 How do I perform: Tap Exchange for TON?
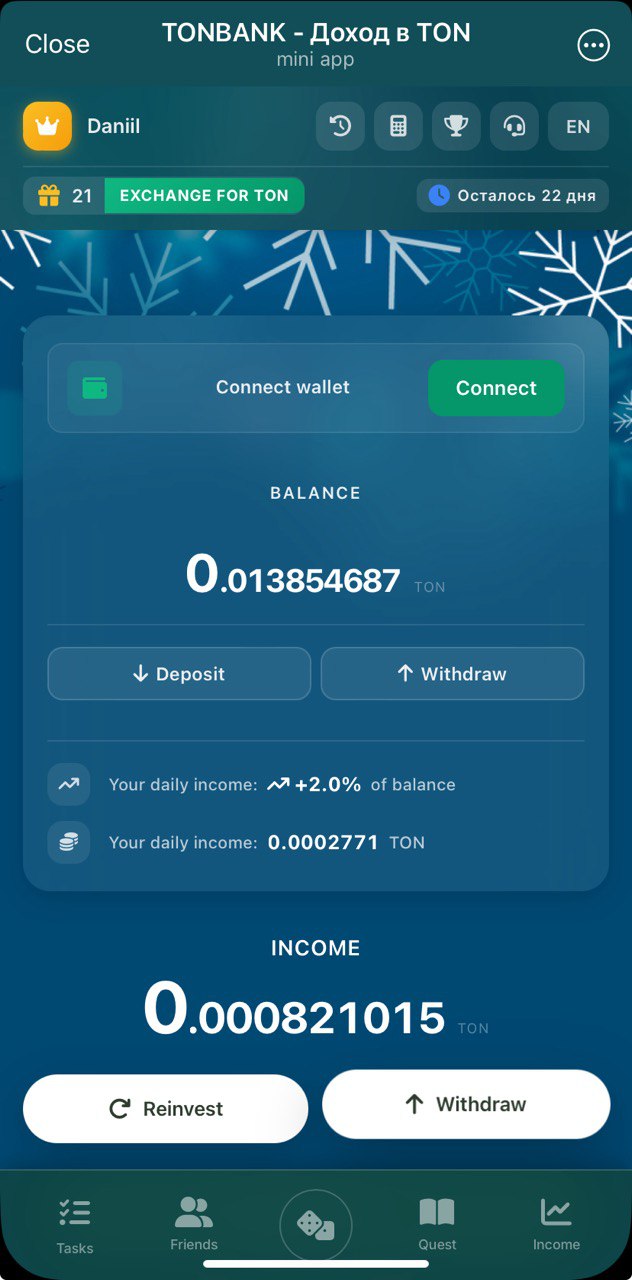204,196
